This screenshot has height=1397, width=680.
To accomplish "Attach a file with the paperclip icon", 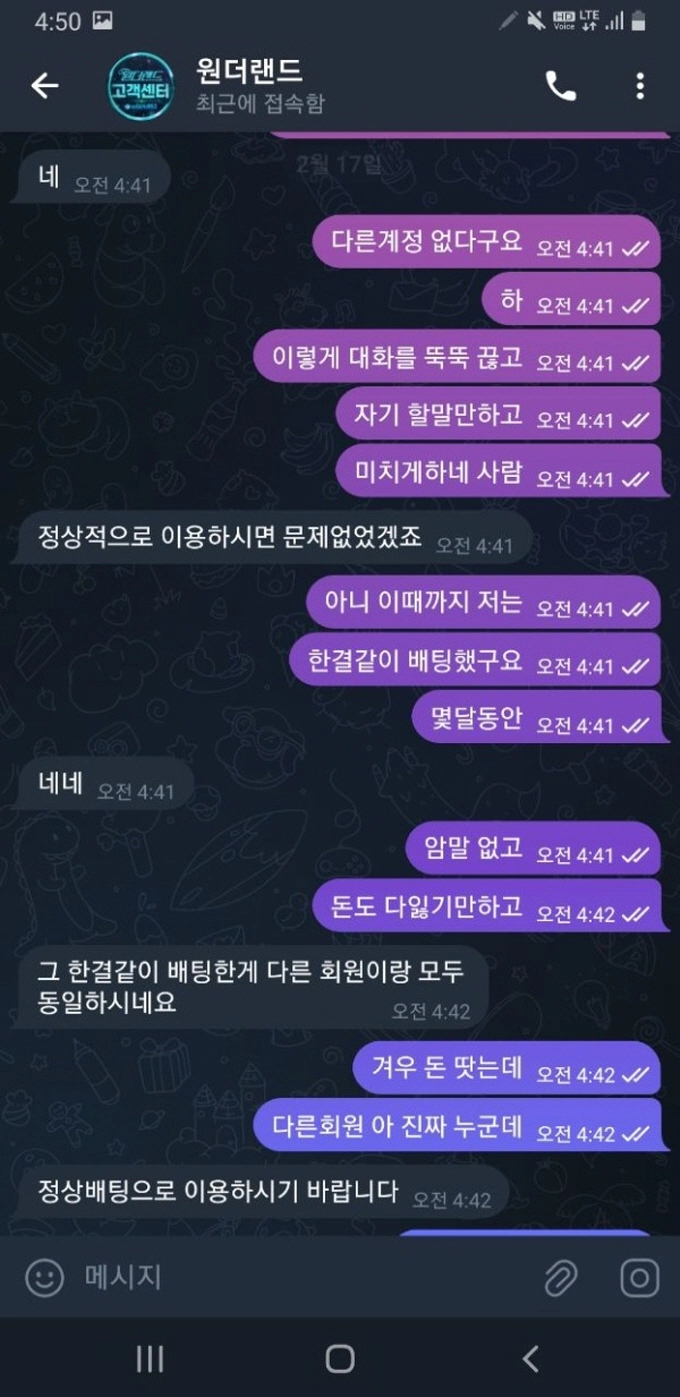I will tap(562, 1278).
